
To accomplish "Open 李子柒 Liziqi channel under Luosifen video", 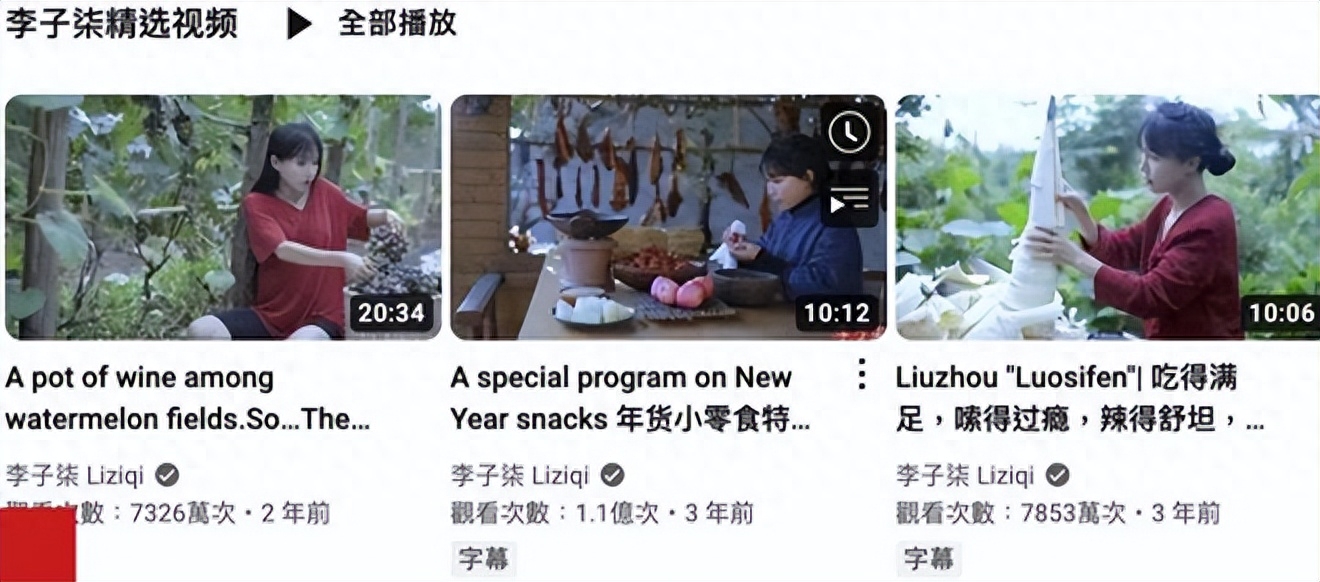I will tap(966, 474).
